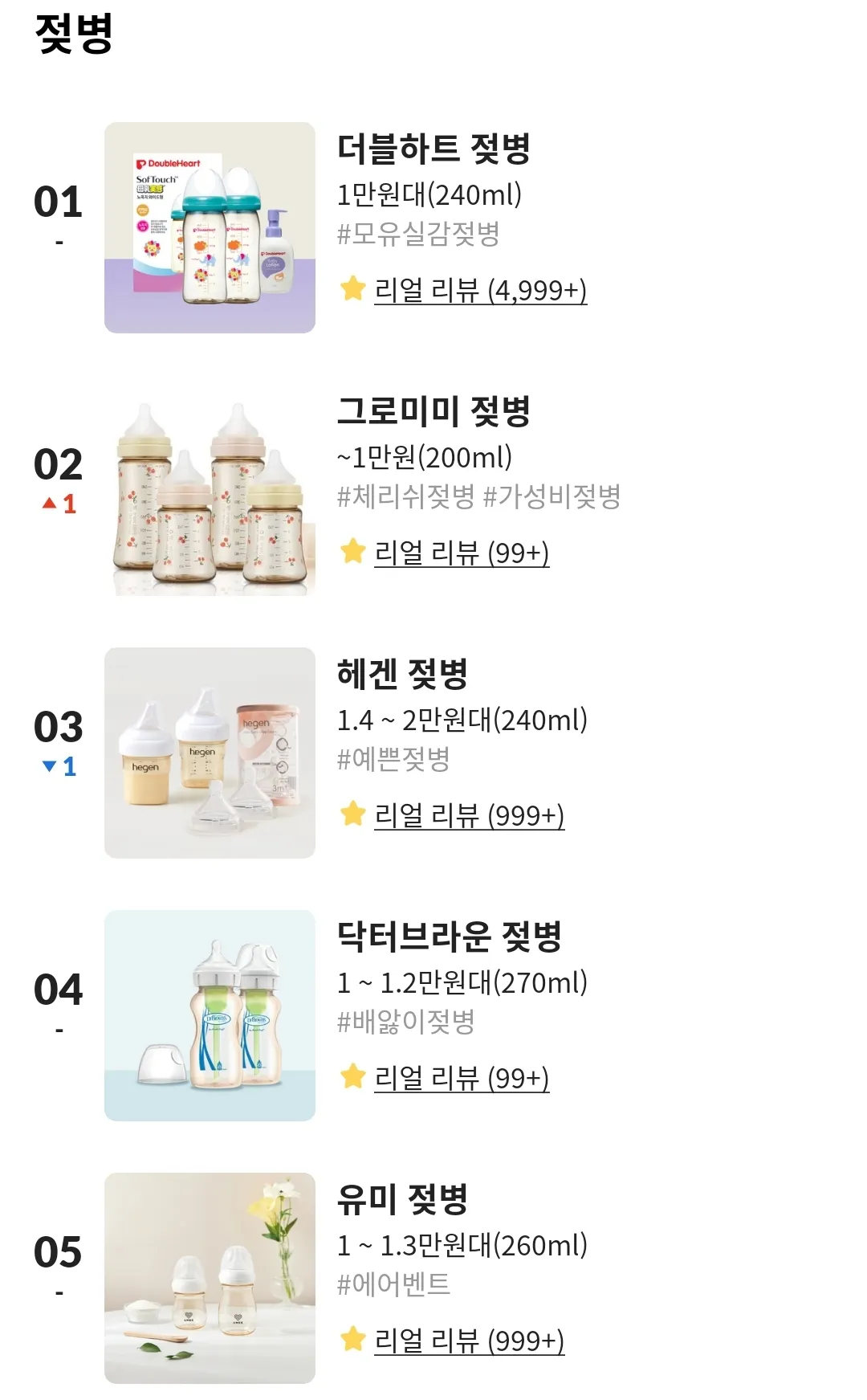Open the 헤겐 젖병 product image
Screen dimensions: 867x1400
click(x=210, y=753)
